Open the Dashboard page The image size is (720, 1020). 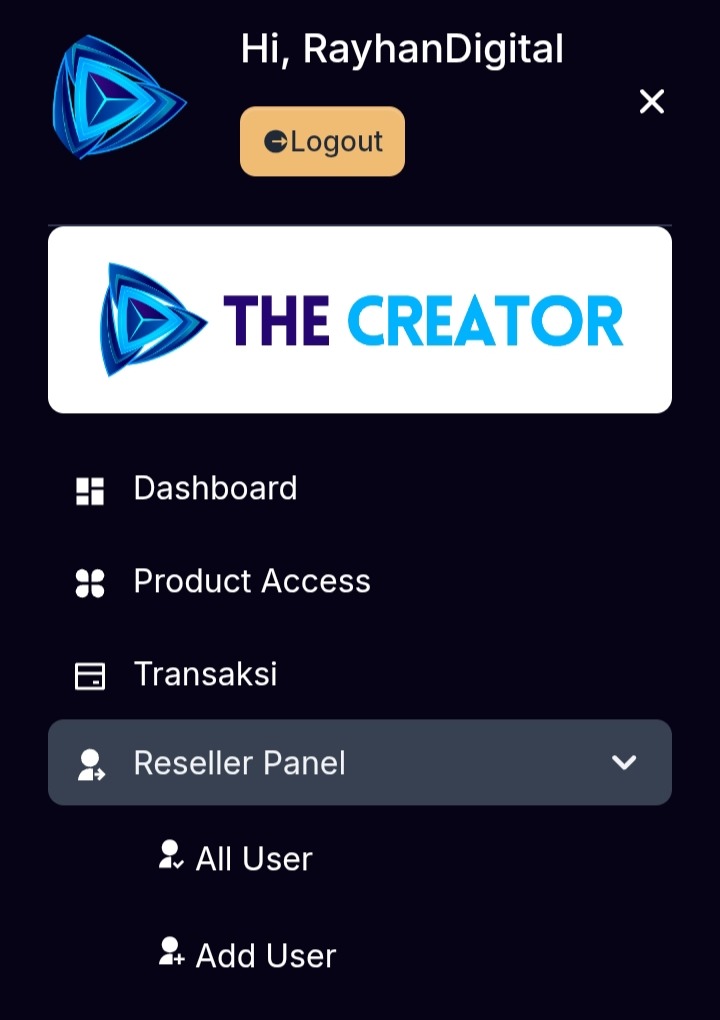click(215, 489)
